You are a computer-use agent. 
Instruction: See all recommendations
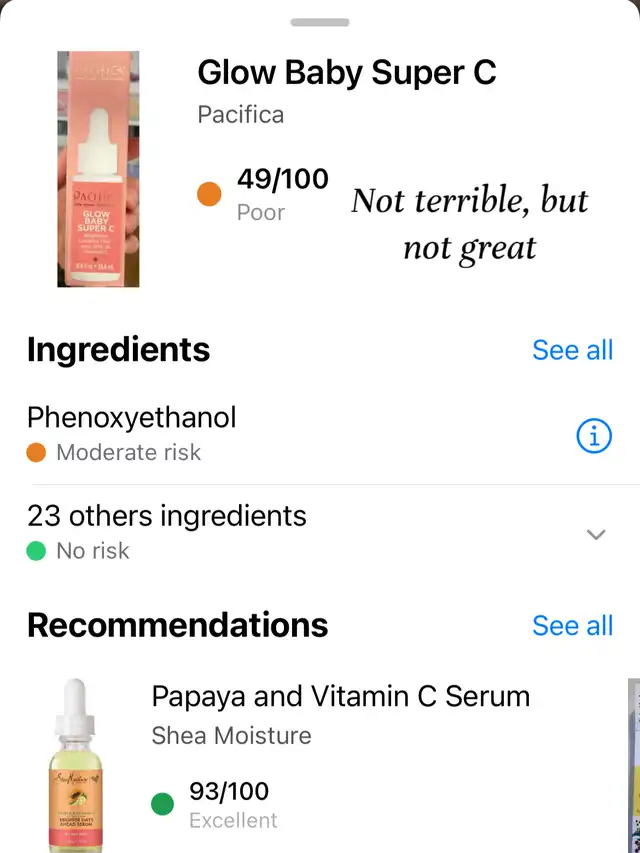tap(572, 625)
